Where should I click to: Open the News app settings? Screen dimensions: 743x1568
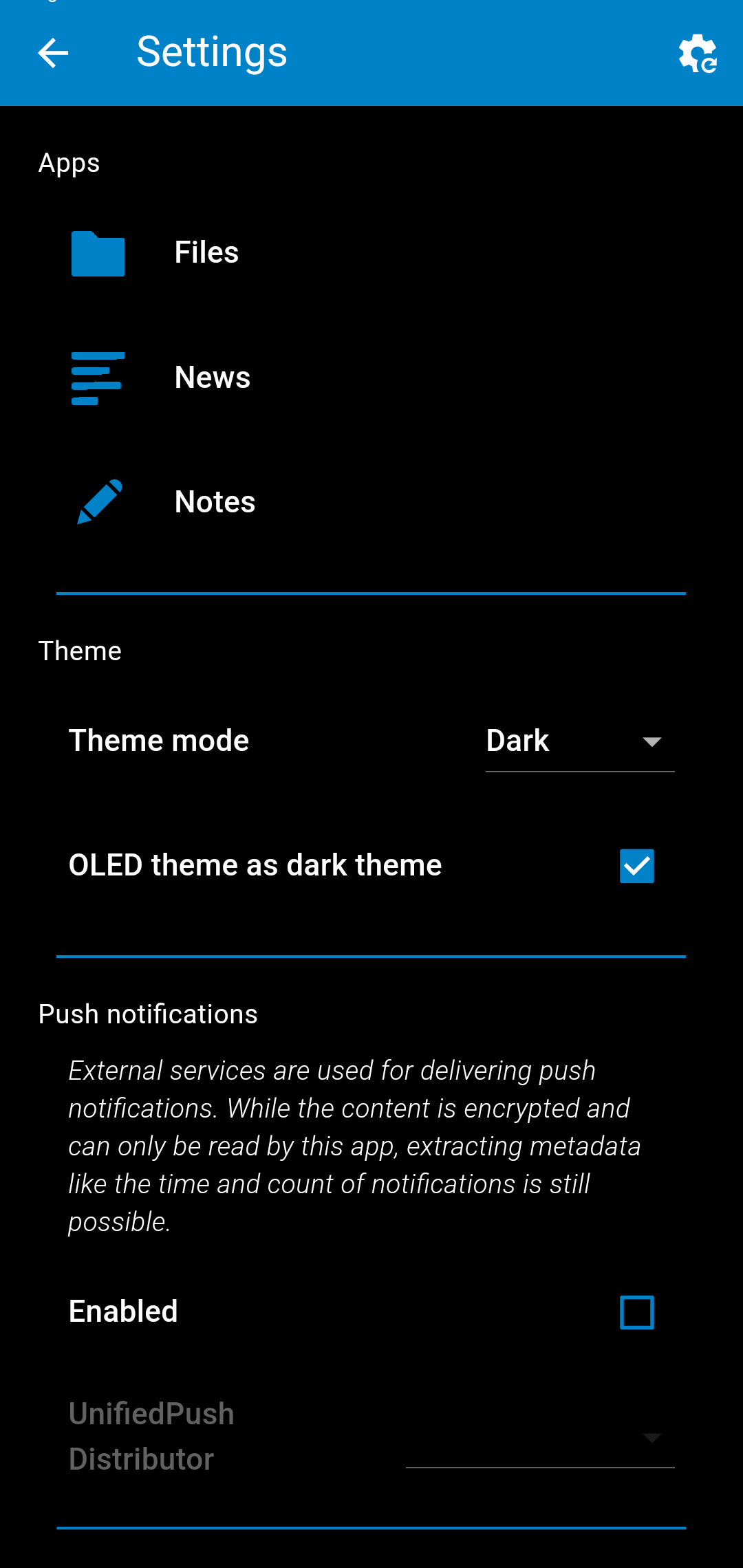coord(371,378)
